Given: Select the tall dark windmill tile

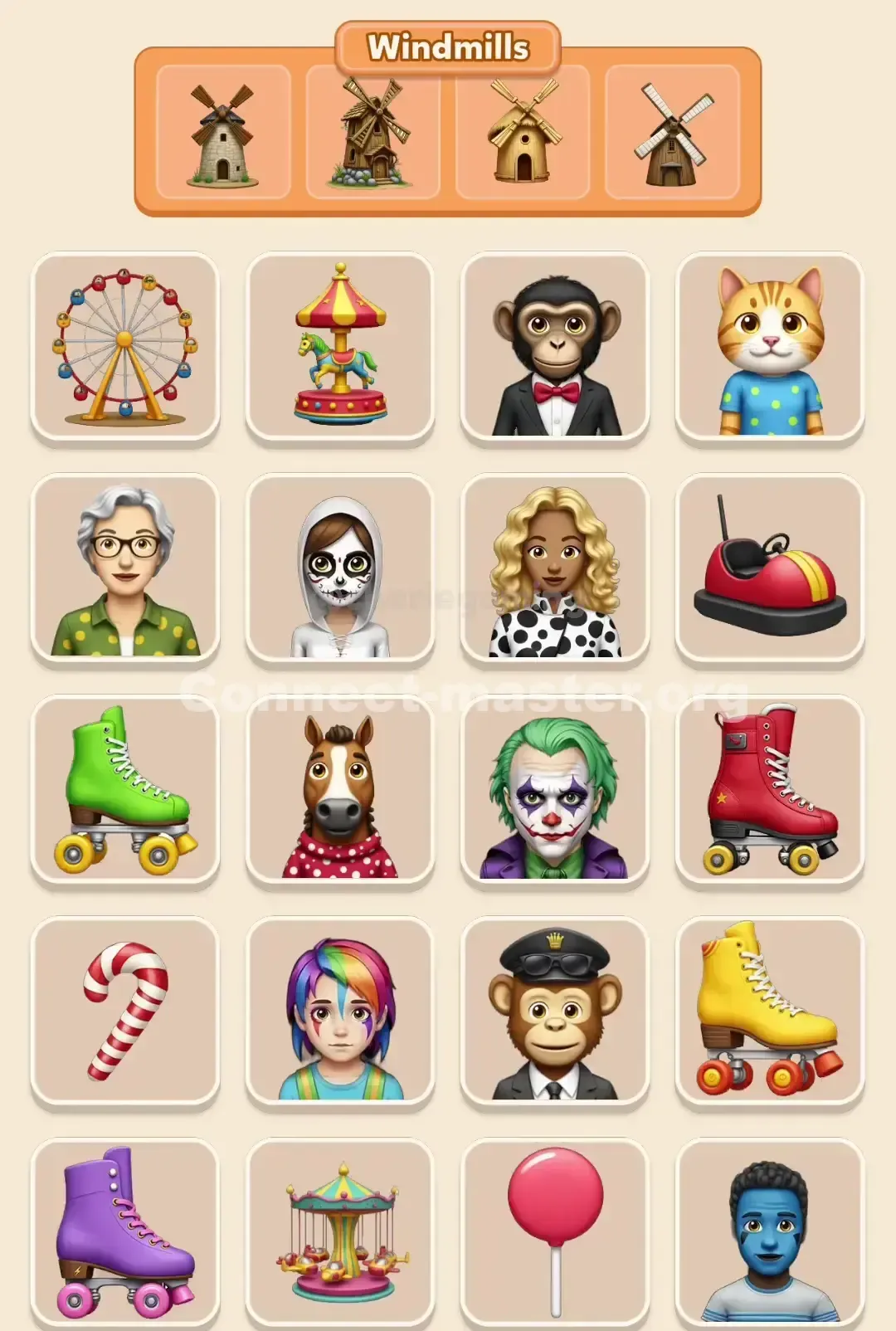Looking at the screenshot, I should click(672, 137).
